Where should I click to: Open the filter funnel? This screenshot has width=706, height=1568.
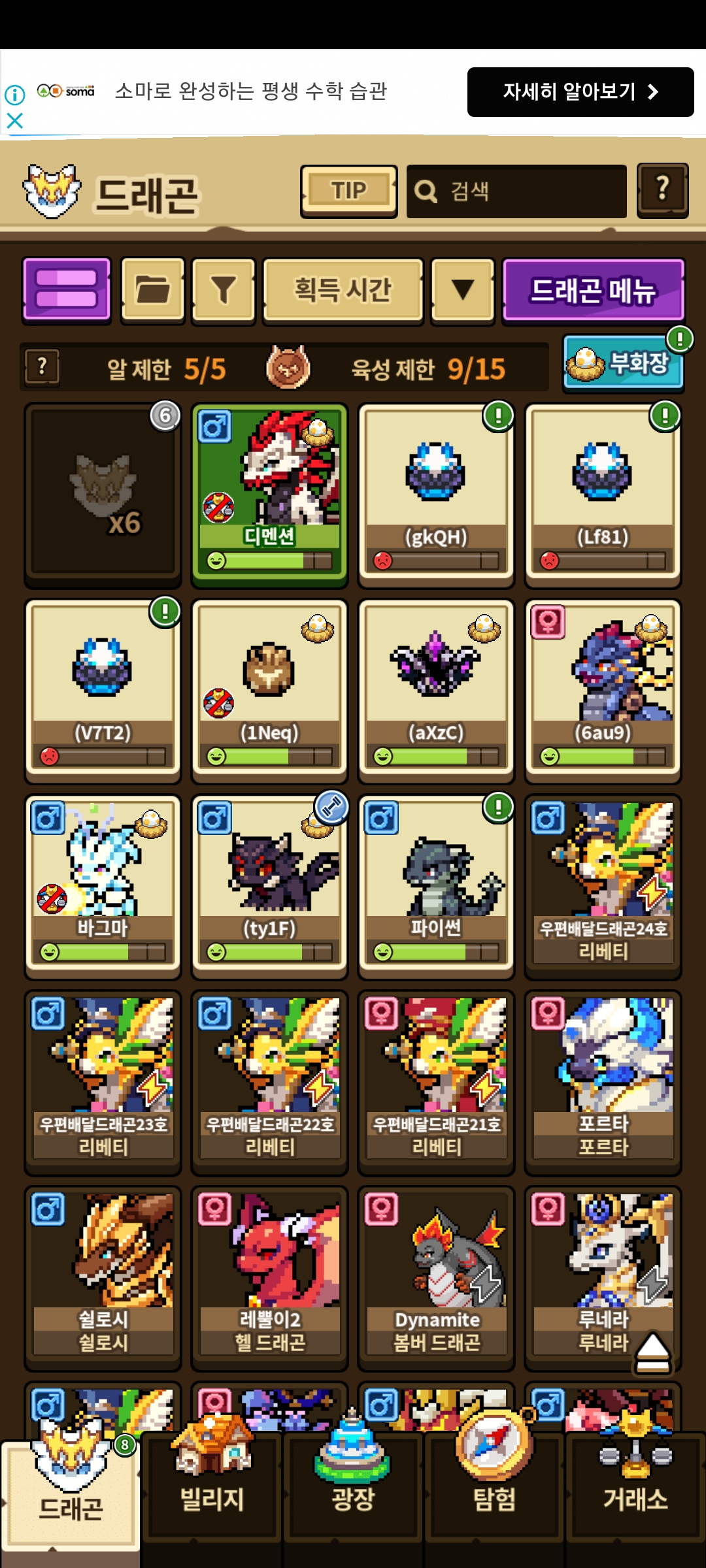point(223,289)
